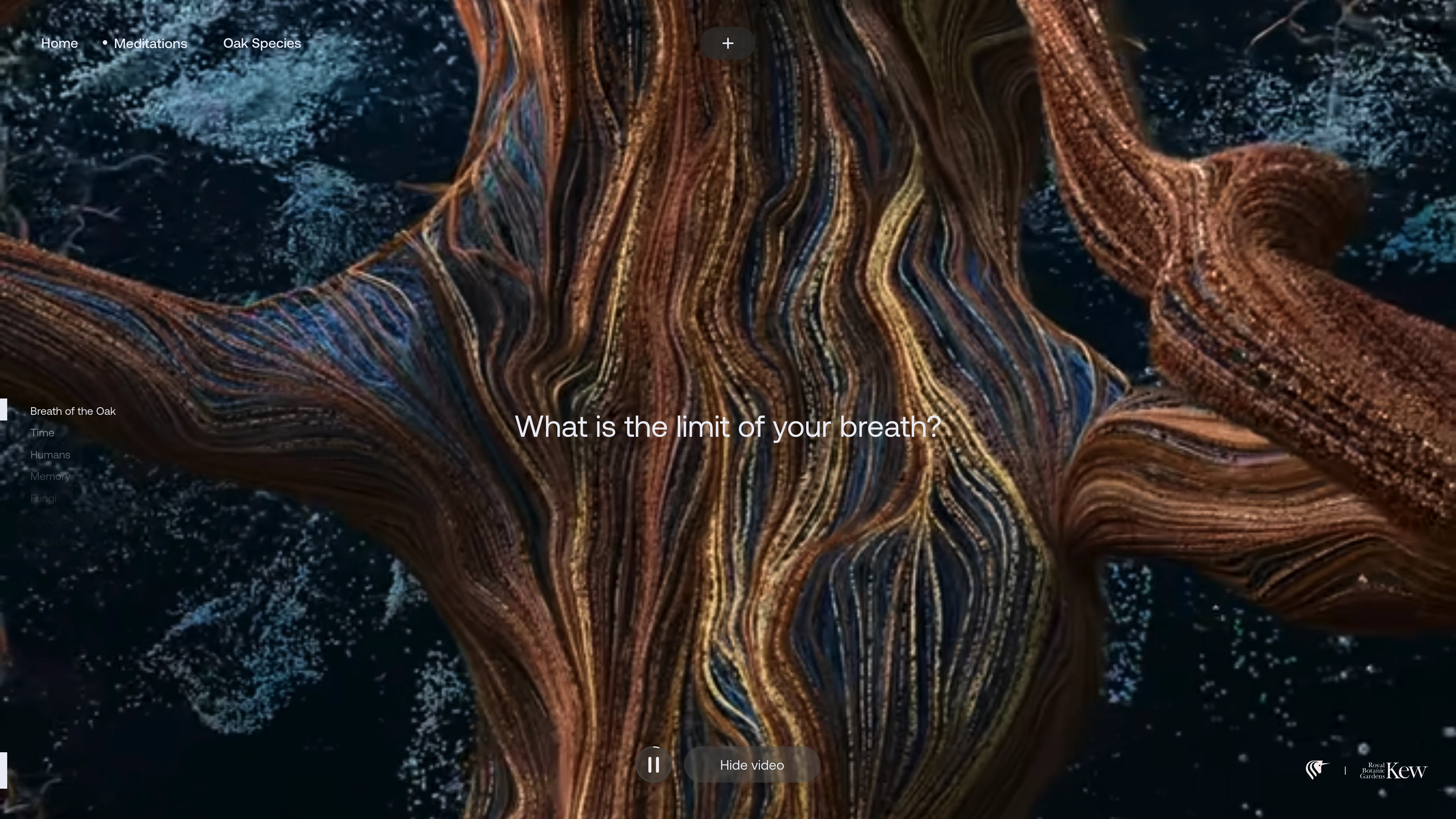Visit the Royal Botanic Gardens Kew link

pyautogui.click(x=1393, y=770)
